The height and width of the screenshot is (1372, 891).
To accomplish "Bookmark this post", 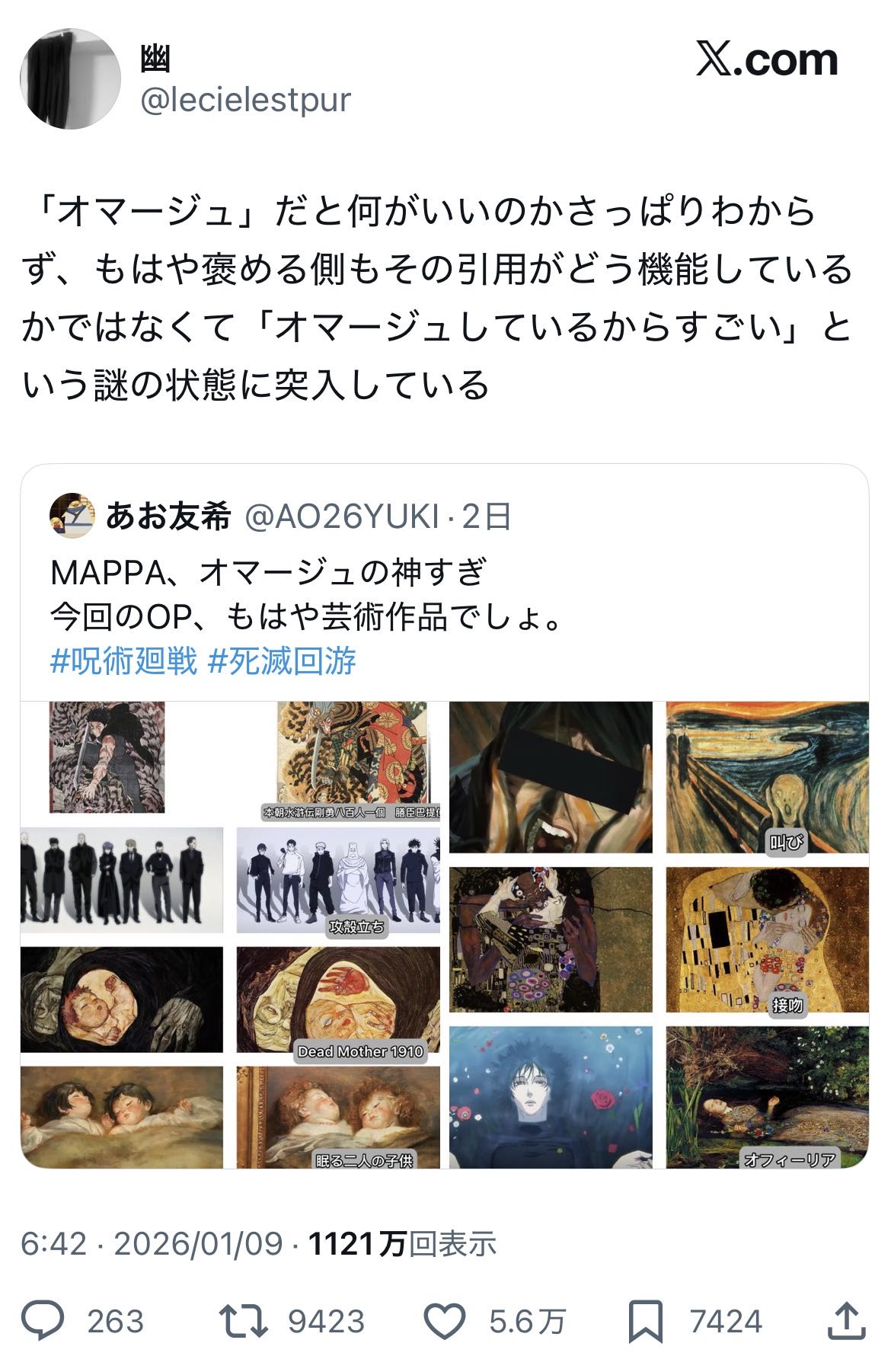I will click(x=646, y=1321).
